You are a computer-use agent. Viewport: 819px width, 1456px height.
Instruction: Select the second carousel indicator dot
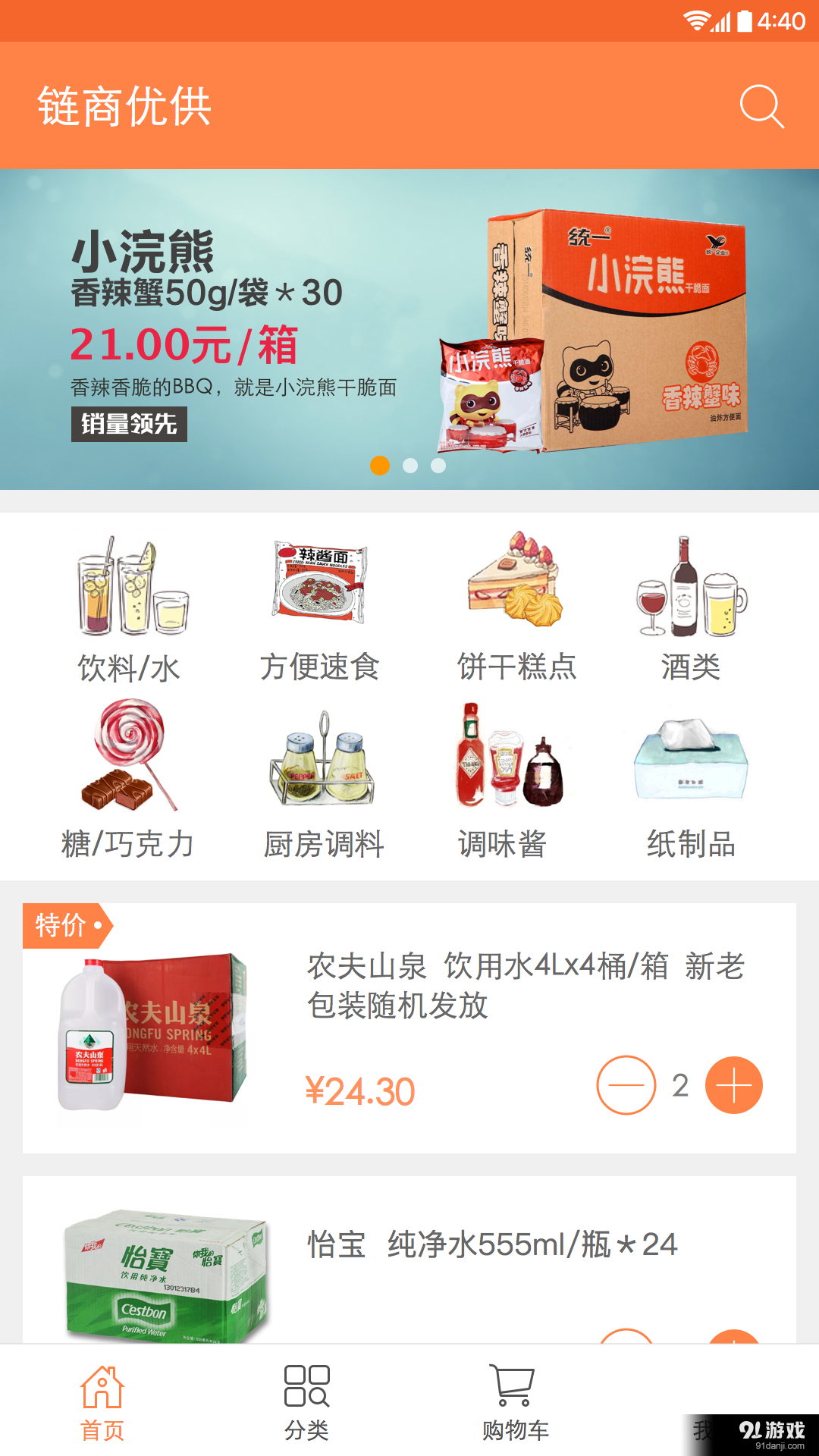[x=409, y=466]
